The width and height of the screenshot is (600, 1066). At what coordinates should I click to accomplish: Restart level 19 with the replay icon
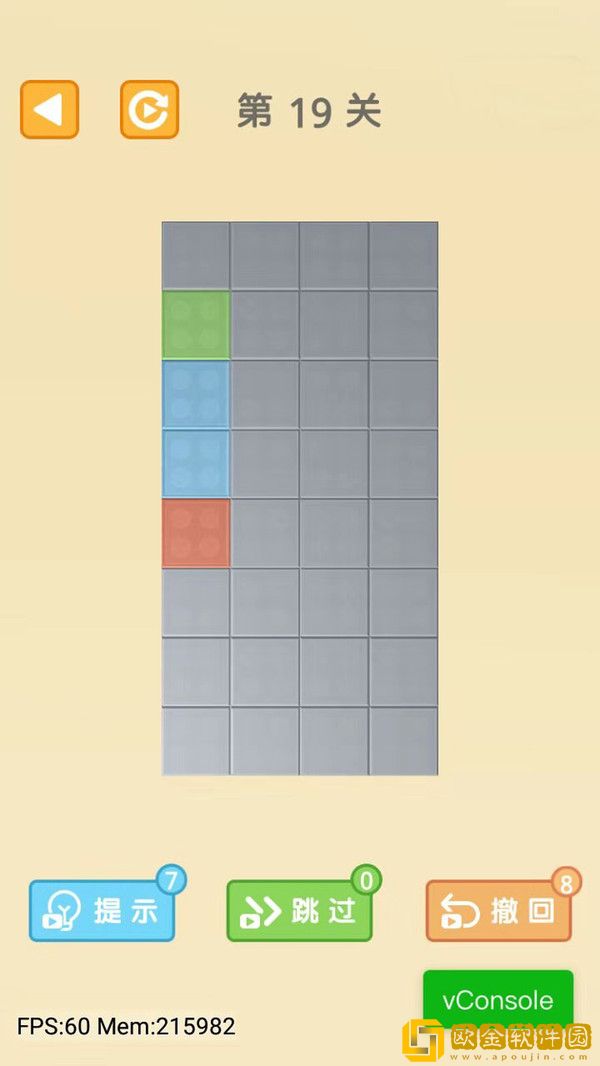tap(149, 109)
